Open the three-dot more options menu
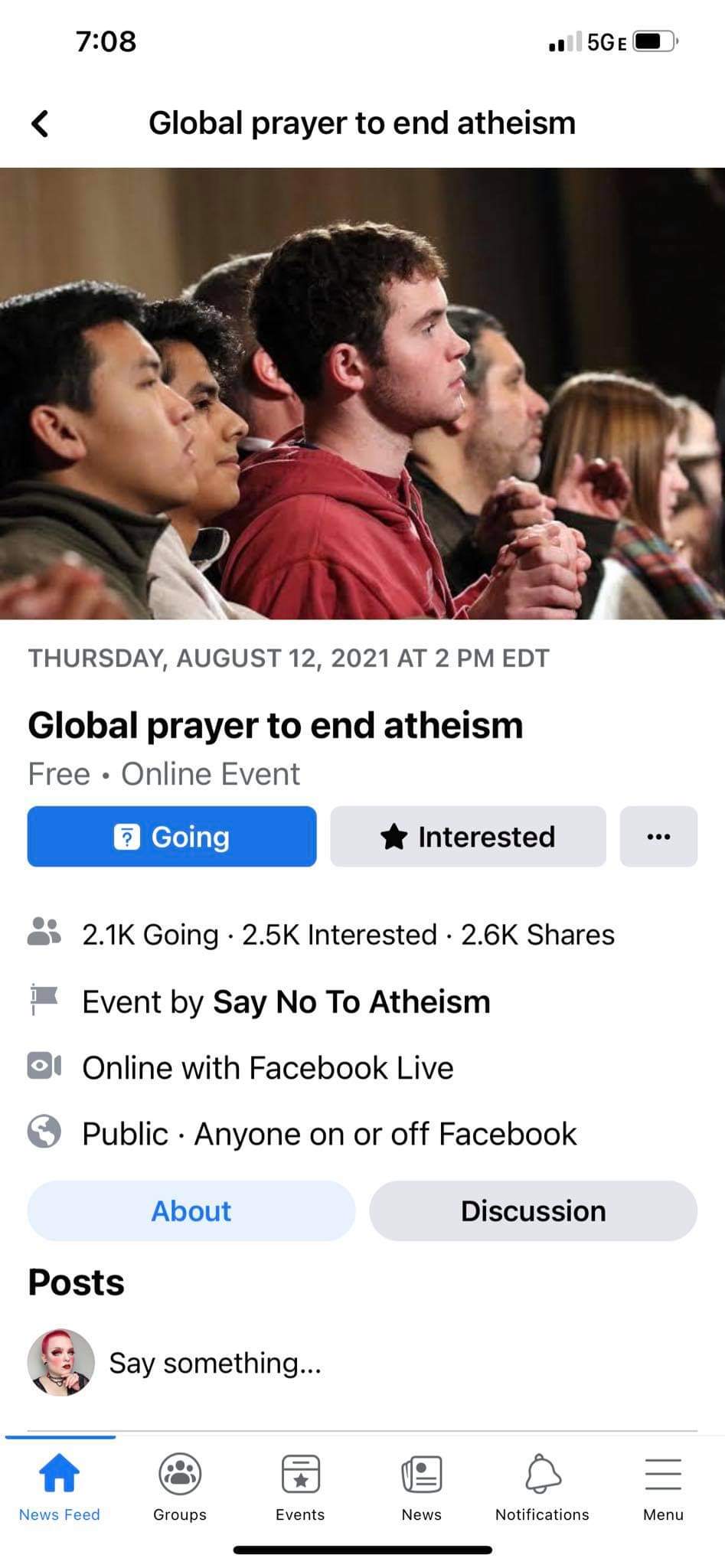Image resolution: width=725 pixels, height=1568 pixels. click(658, 836)
